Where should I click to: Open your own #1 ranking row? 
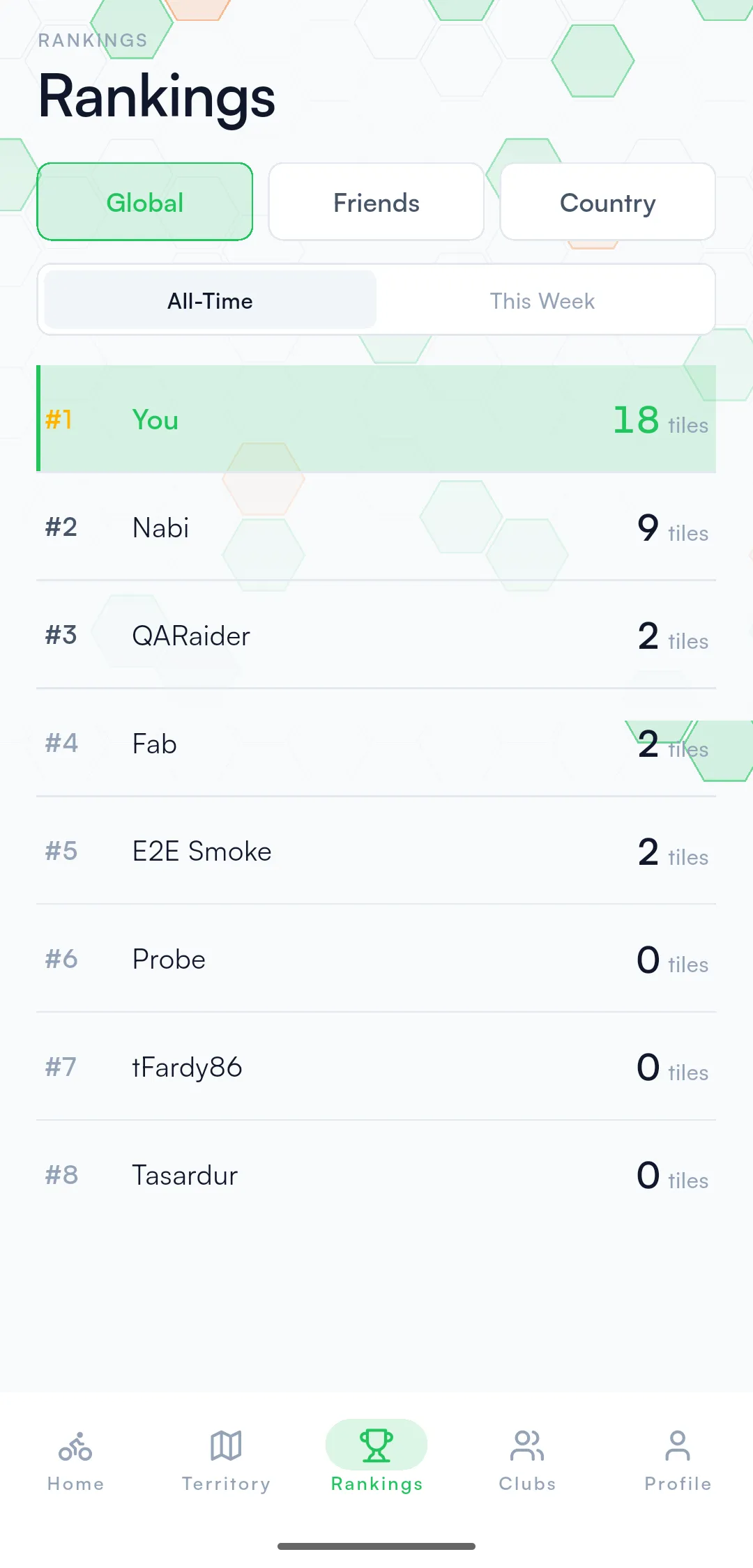(x=376, y=419)
